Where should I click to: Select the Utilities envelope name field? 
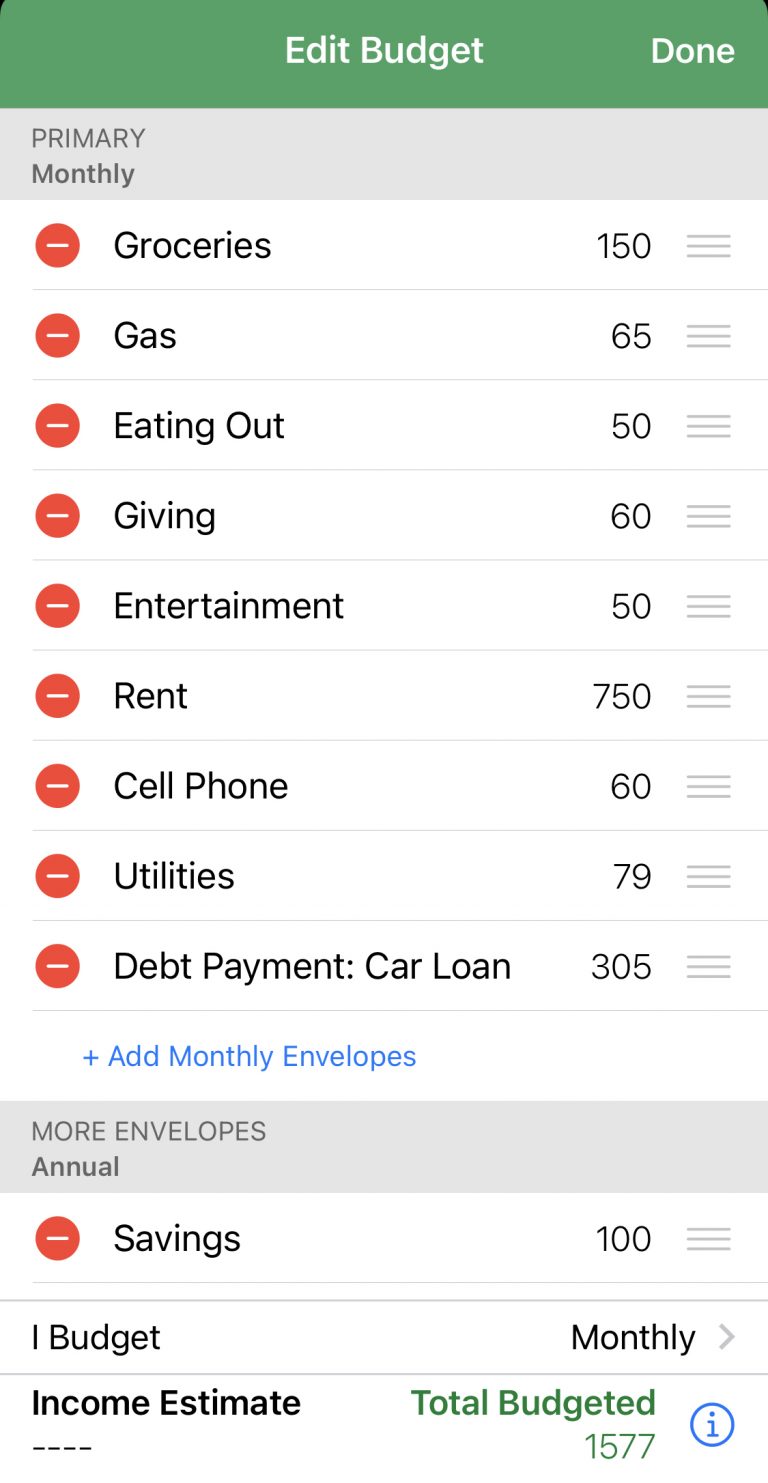point(174,876)
